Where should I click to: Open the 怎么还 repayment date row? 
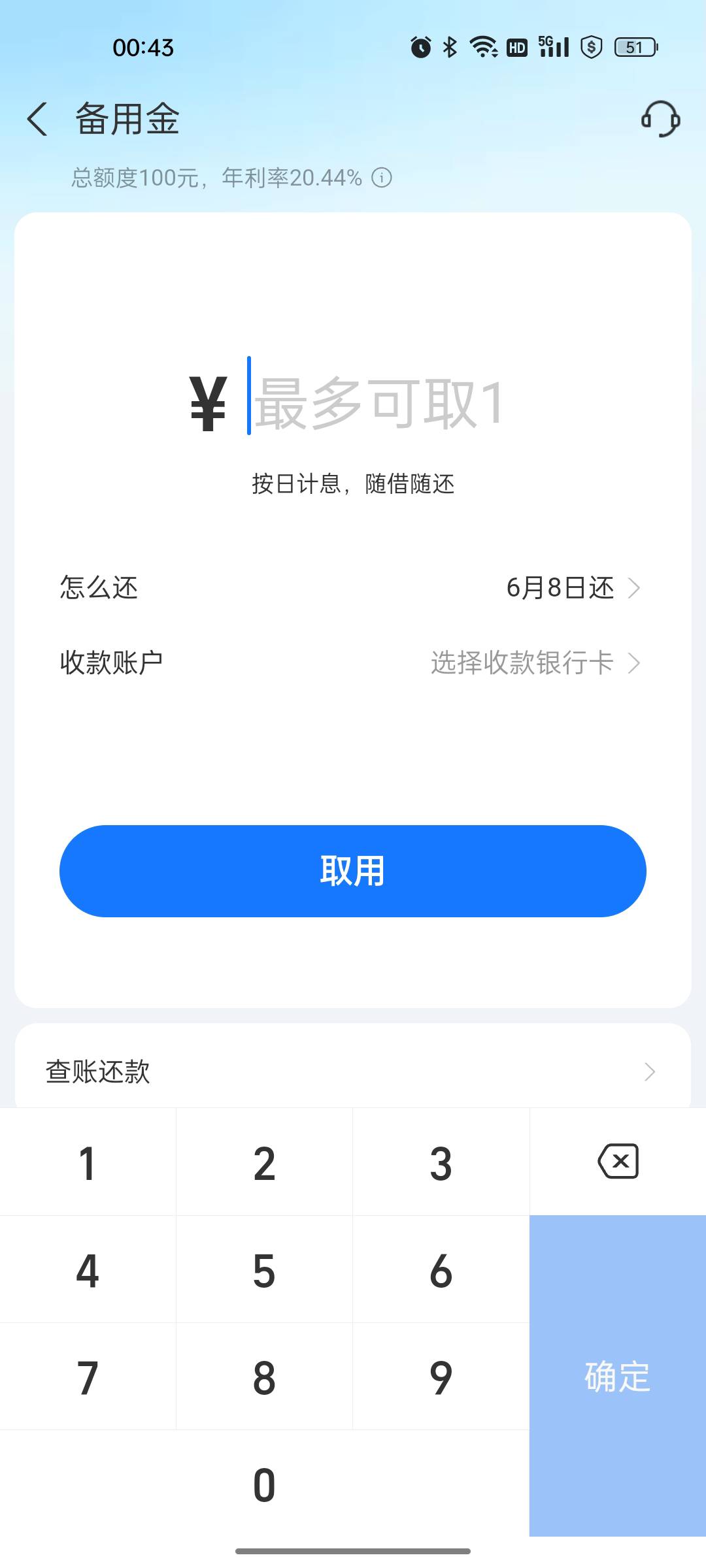(x=353, y=587)
